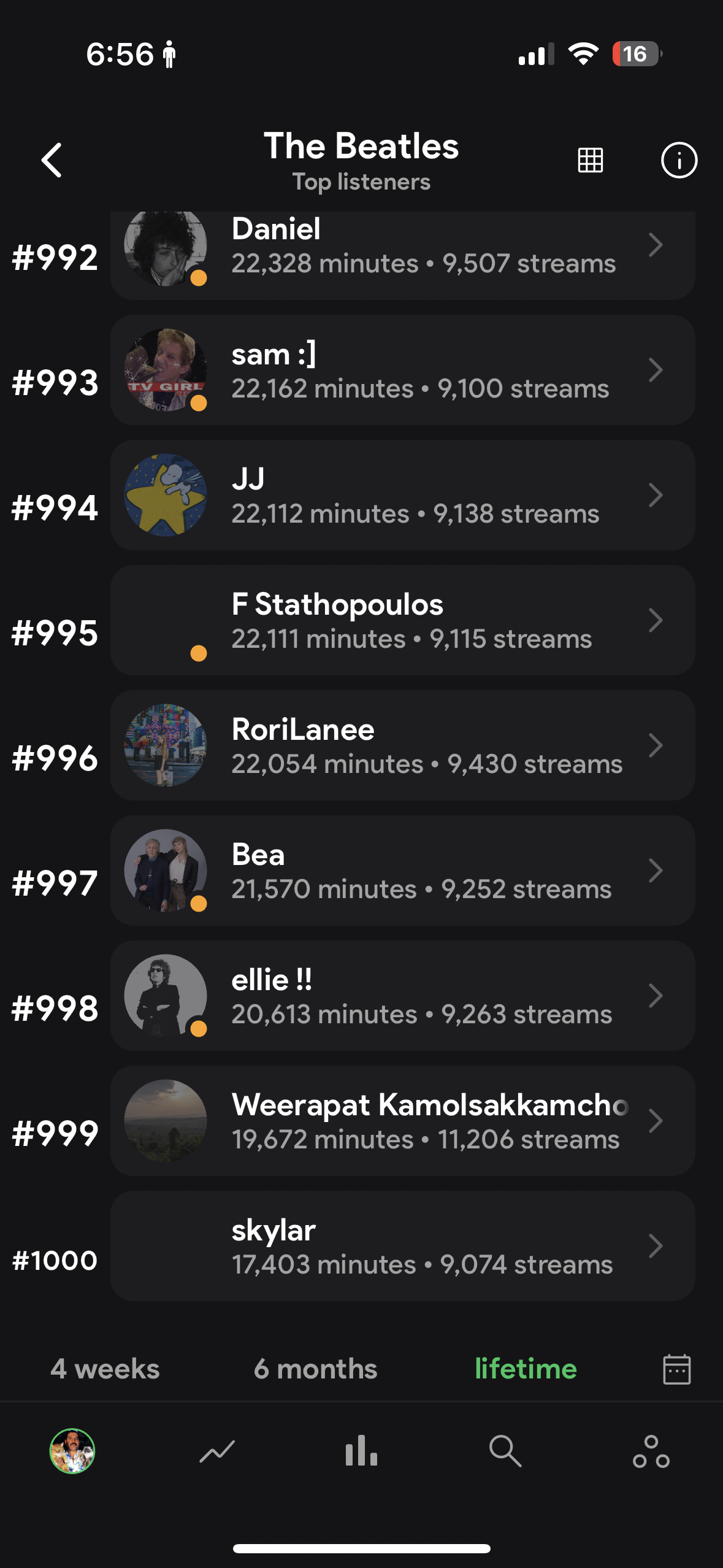
Task: Open skylar's listener row
Action: tap(402, 1247)
